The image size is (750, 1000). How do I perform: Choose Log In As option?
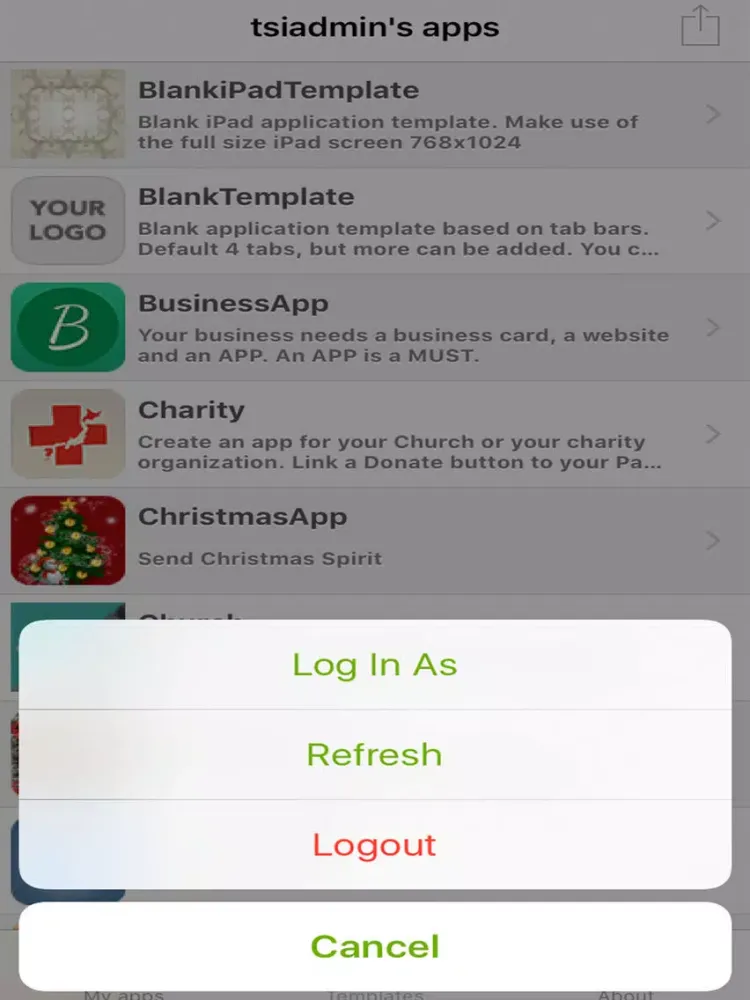click(374, 665)
